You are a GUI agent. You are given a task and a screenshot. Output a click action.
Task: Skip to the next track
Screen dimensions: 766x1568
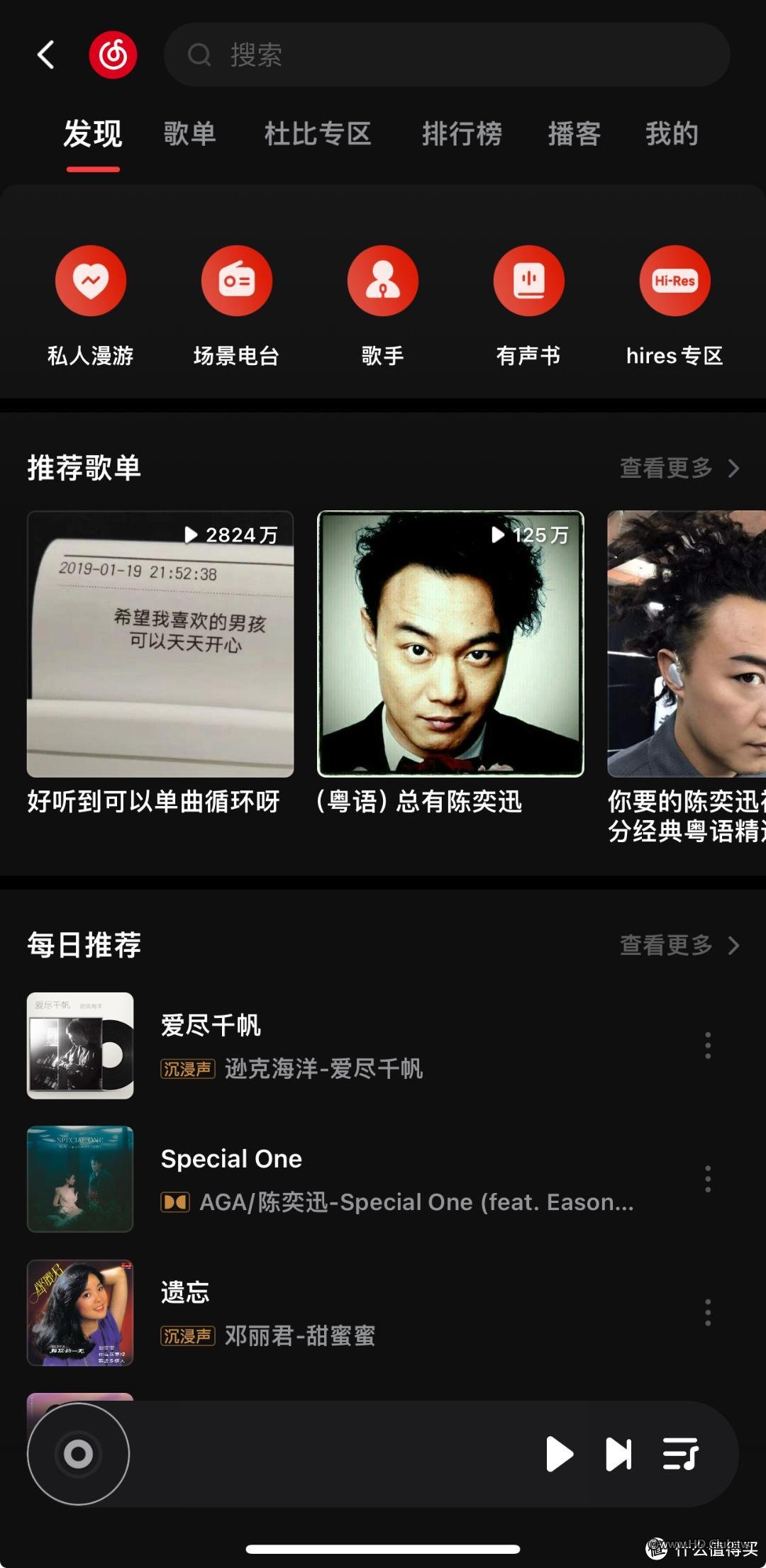tap(618, 1455)
